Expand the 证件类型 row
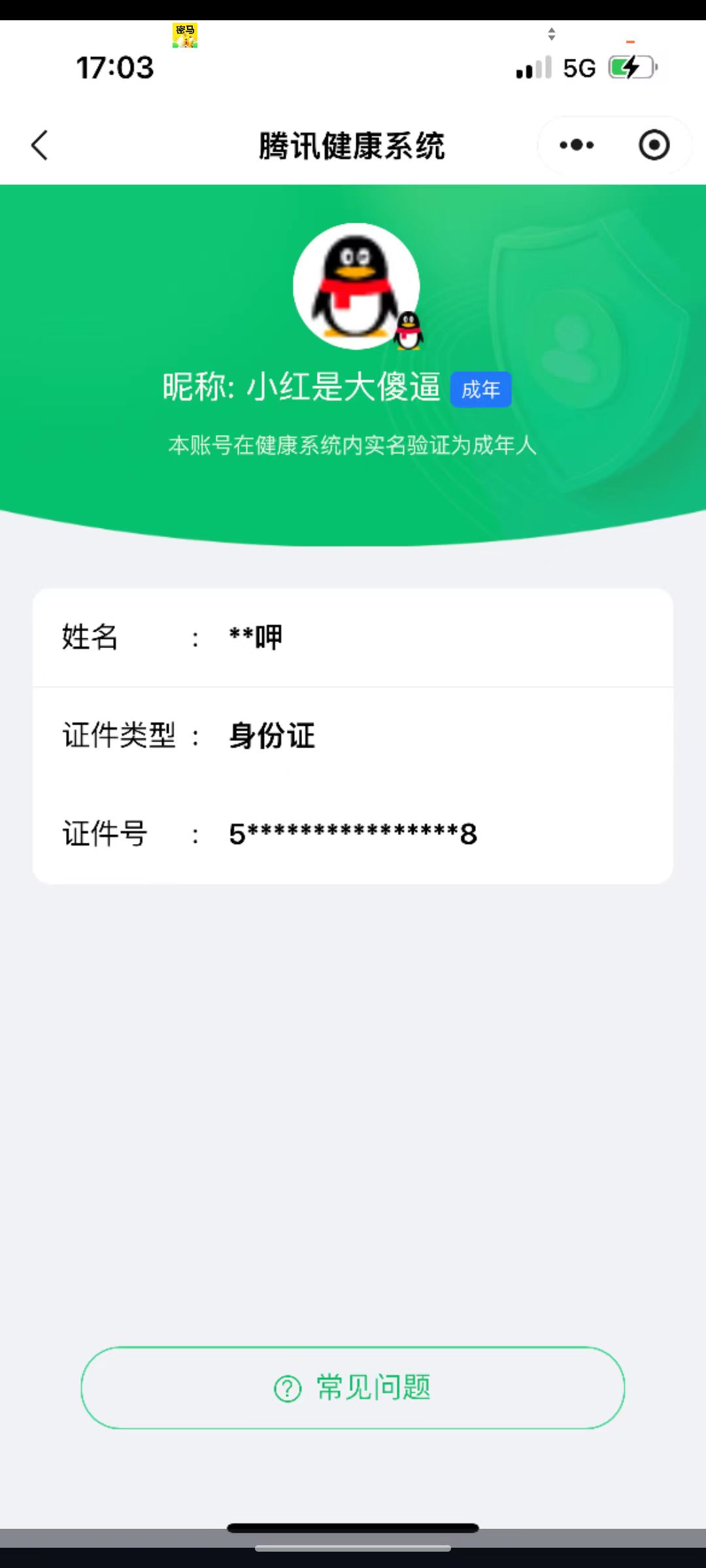706x1568 pixels. pyautogui.click(x=353, y=736)
